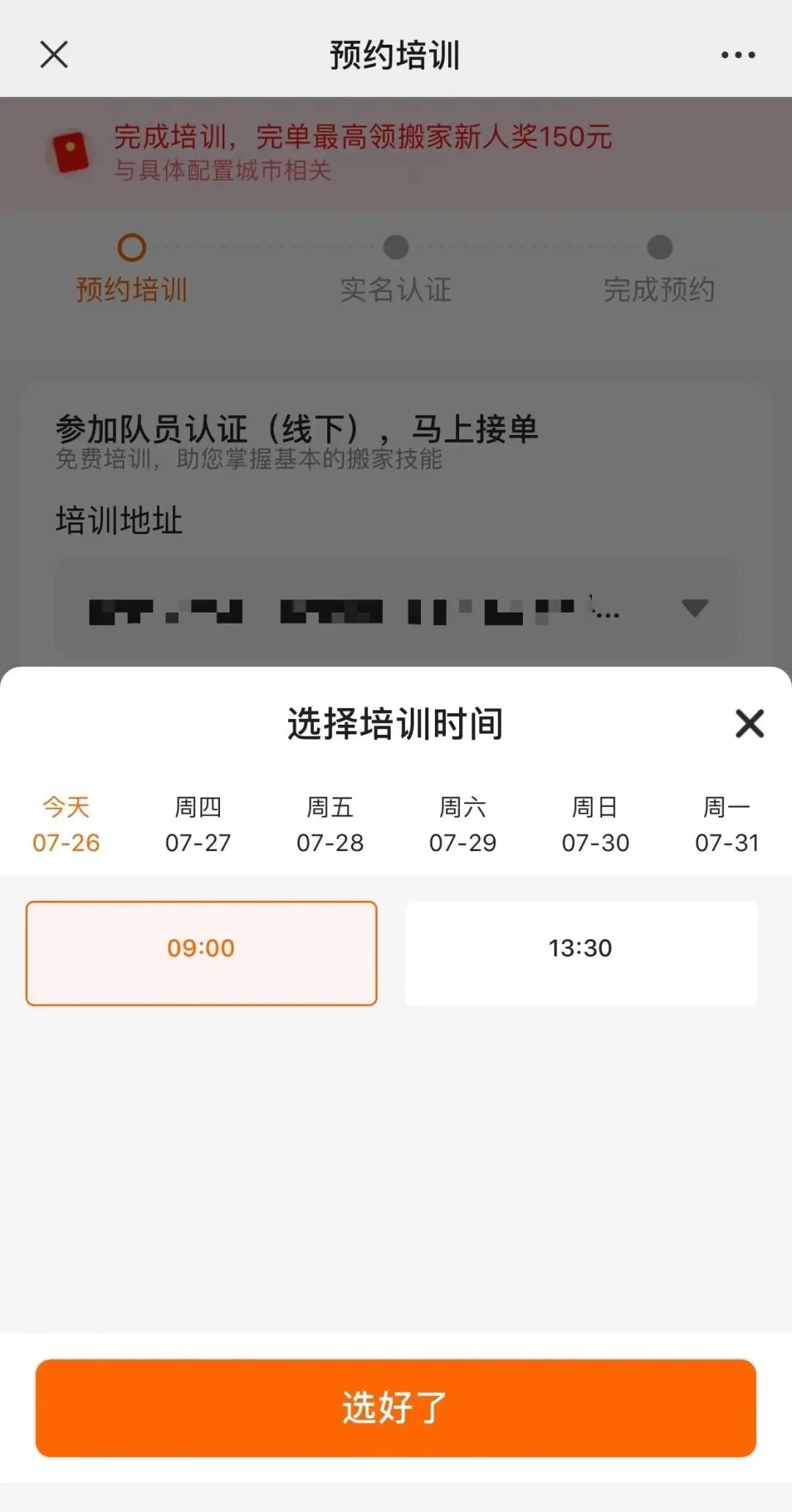Choose the 周五 07-28 date

[x=330, y=825]
